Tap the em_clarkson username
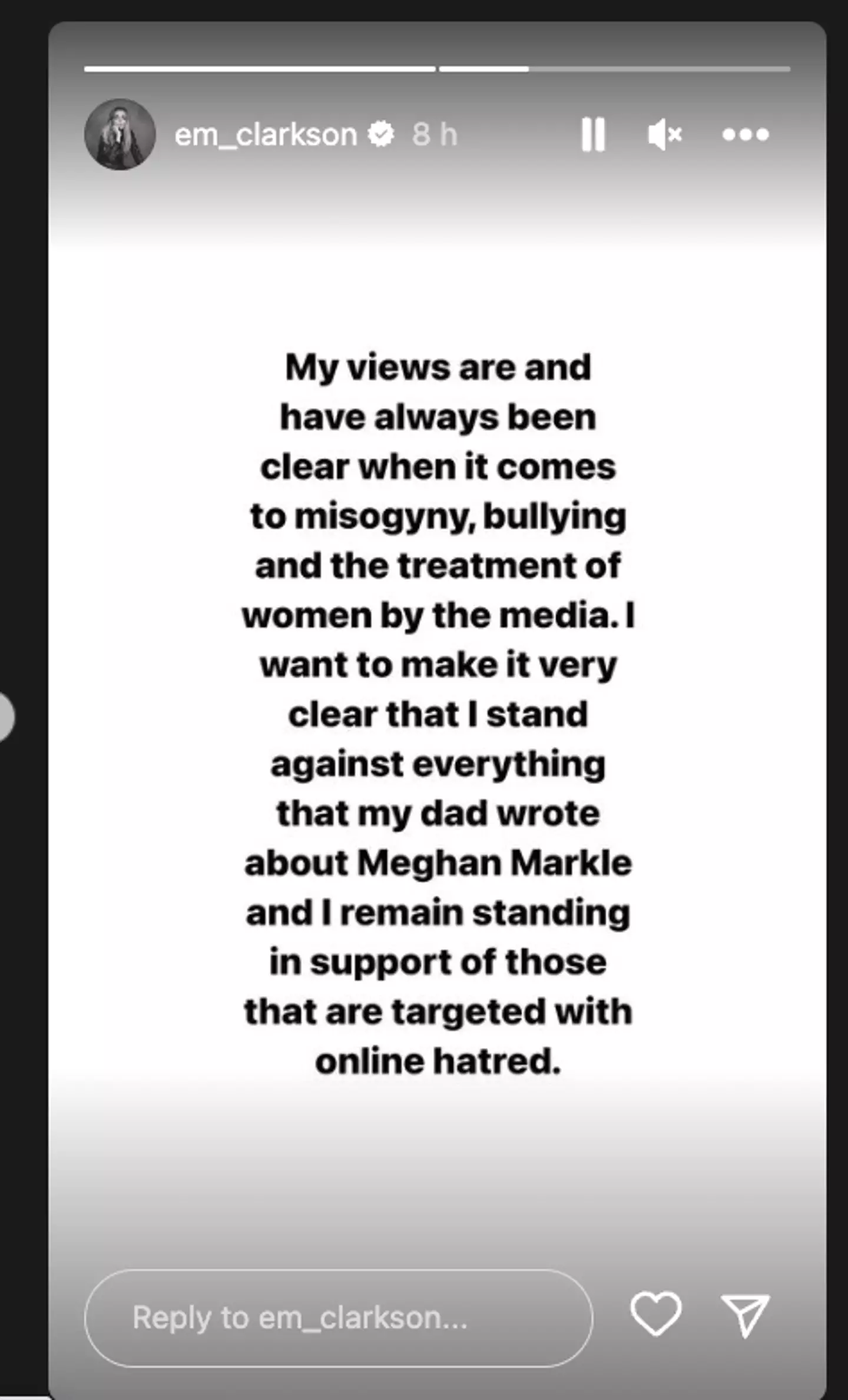 click(x=266, y=135)
